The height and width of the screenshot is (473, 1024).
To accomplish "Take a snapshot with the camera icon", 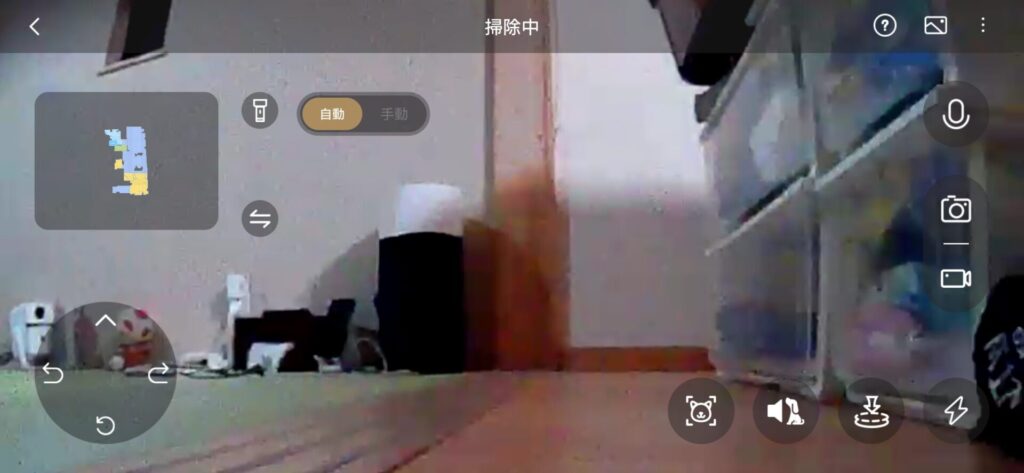I will [956, 209].
